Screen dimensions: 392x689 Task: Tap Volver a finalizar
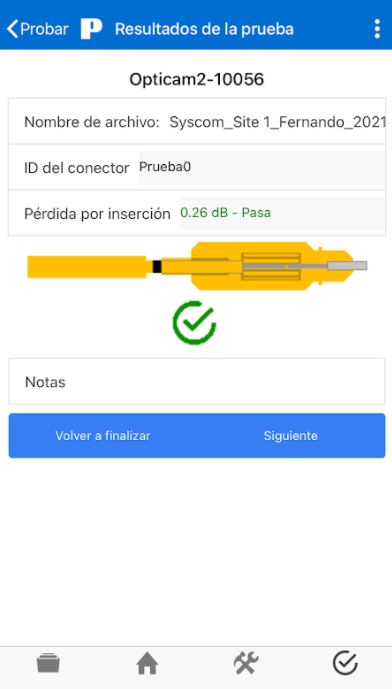tap(103, 435)
